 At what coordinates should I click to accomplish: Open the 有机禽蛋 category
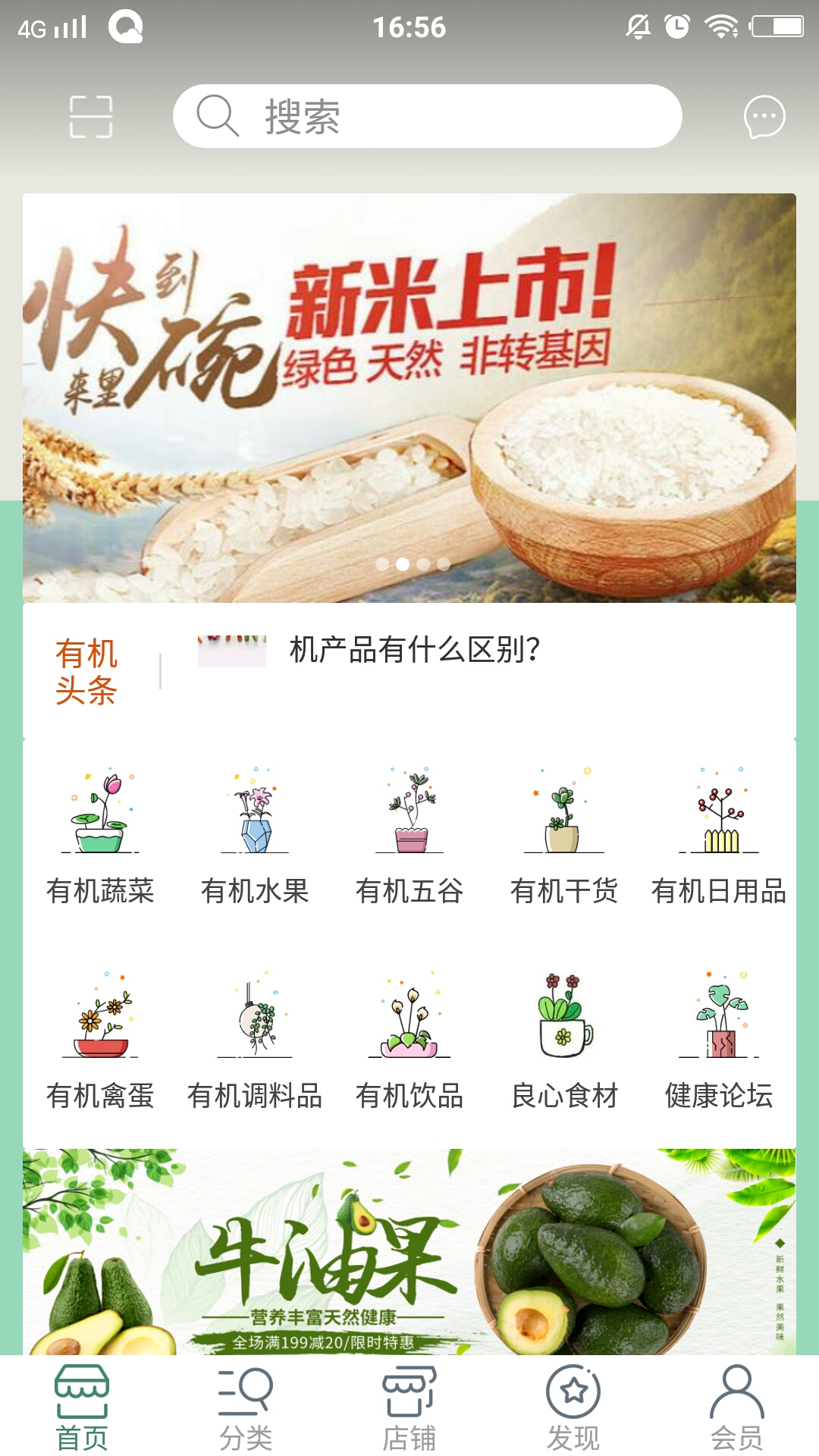100,1040
